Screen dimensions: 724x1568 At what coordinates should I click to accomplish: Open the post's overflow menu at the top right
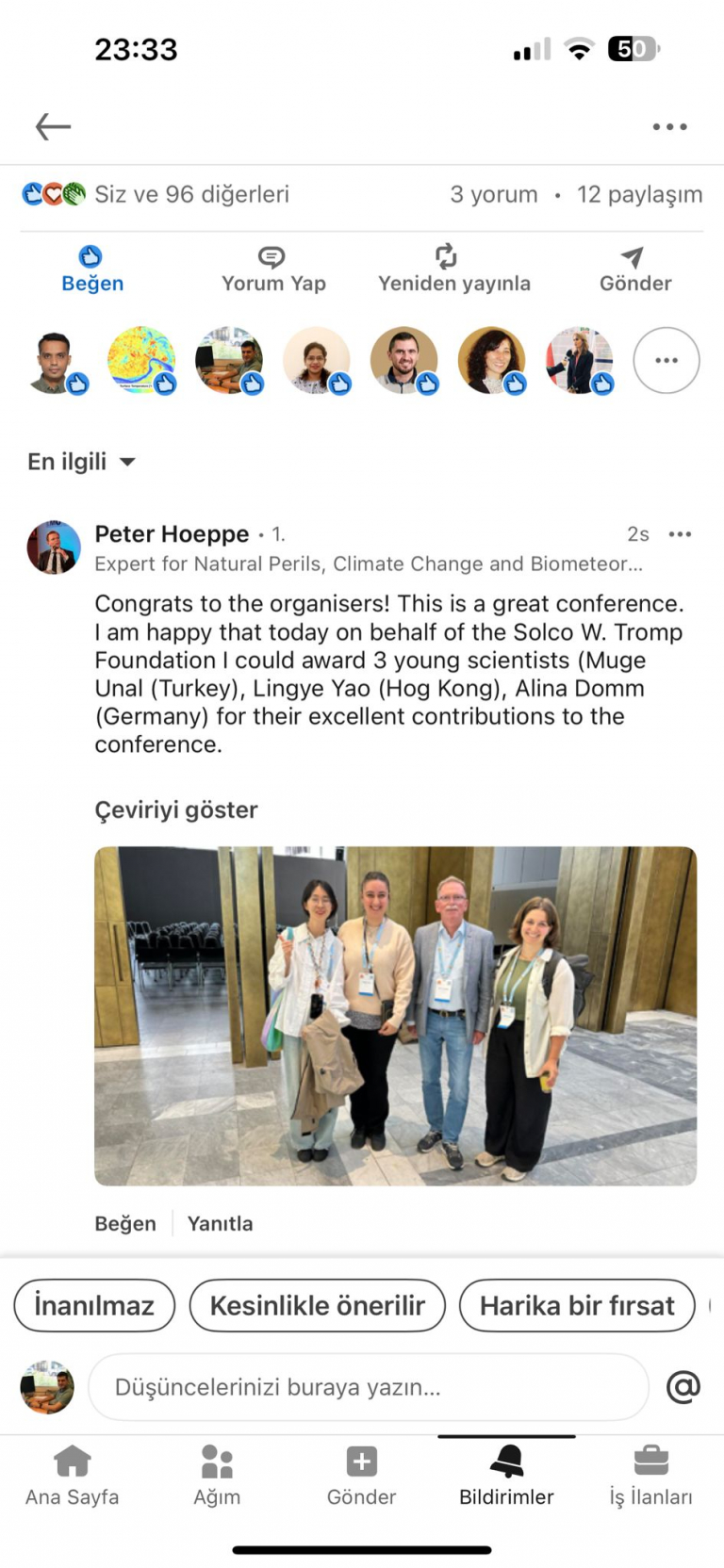click(669, 126)
